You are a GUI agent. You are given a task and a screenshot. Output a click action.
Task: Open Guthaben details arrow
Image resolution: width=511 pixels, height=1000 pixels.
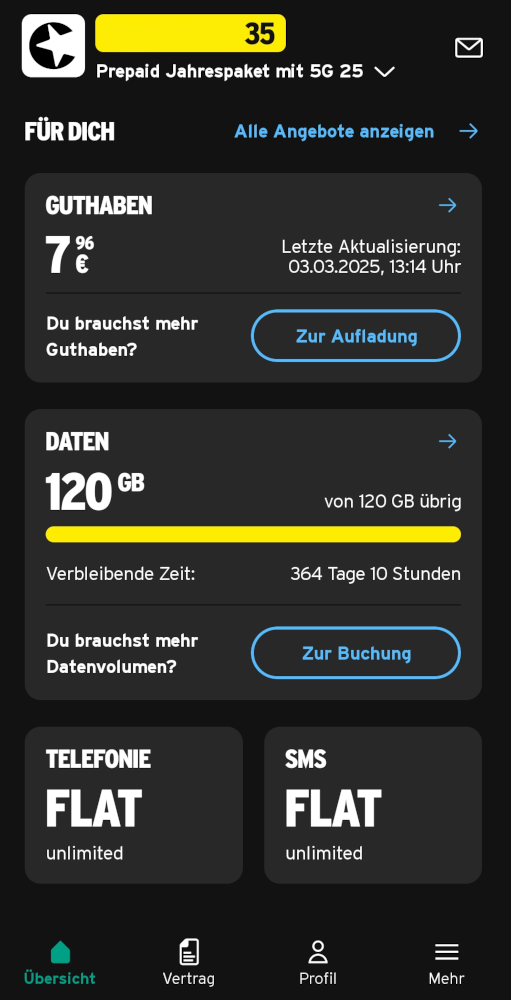448,205
